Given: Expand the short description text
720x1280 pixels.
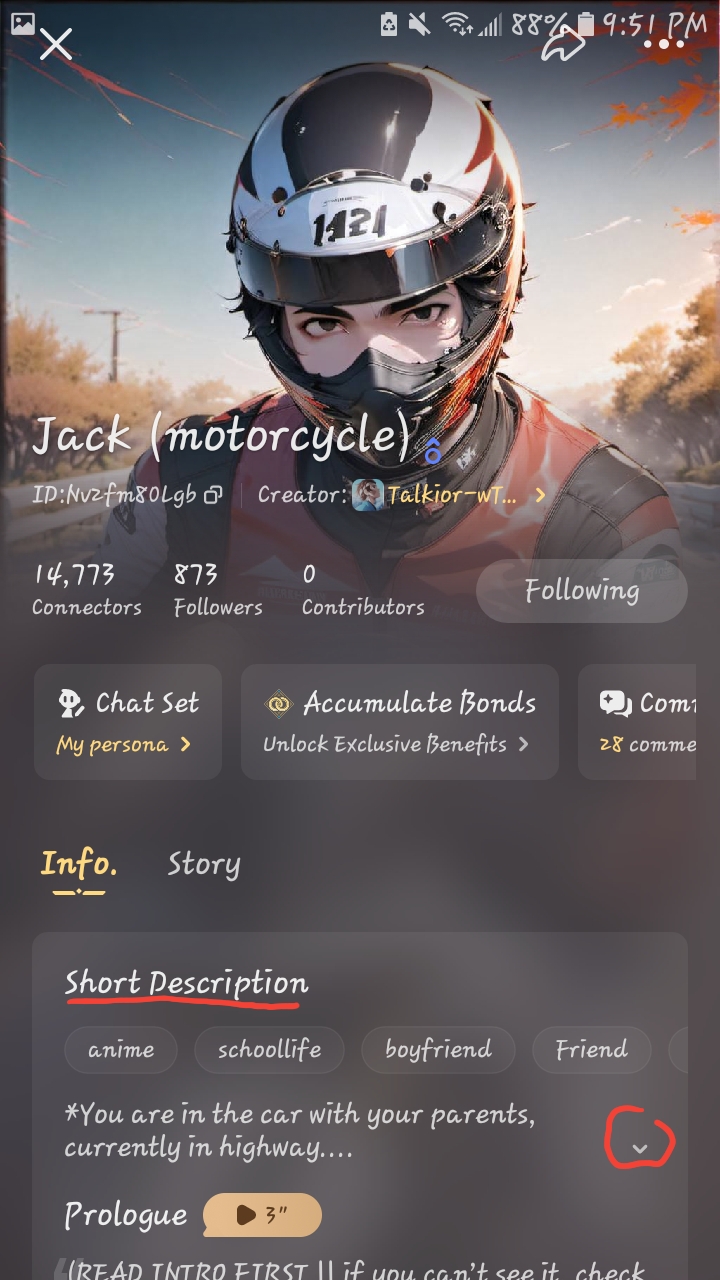Looking at the screenshot, I should 640,1146.
